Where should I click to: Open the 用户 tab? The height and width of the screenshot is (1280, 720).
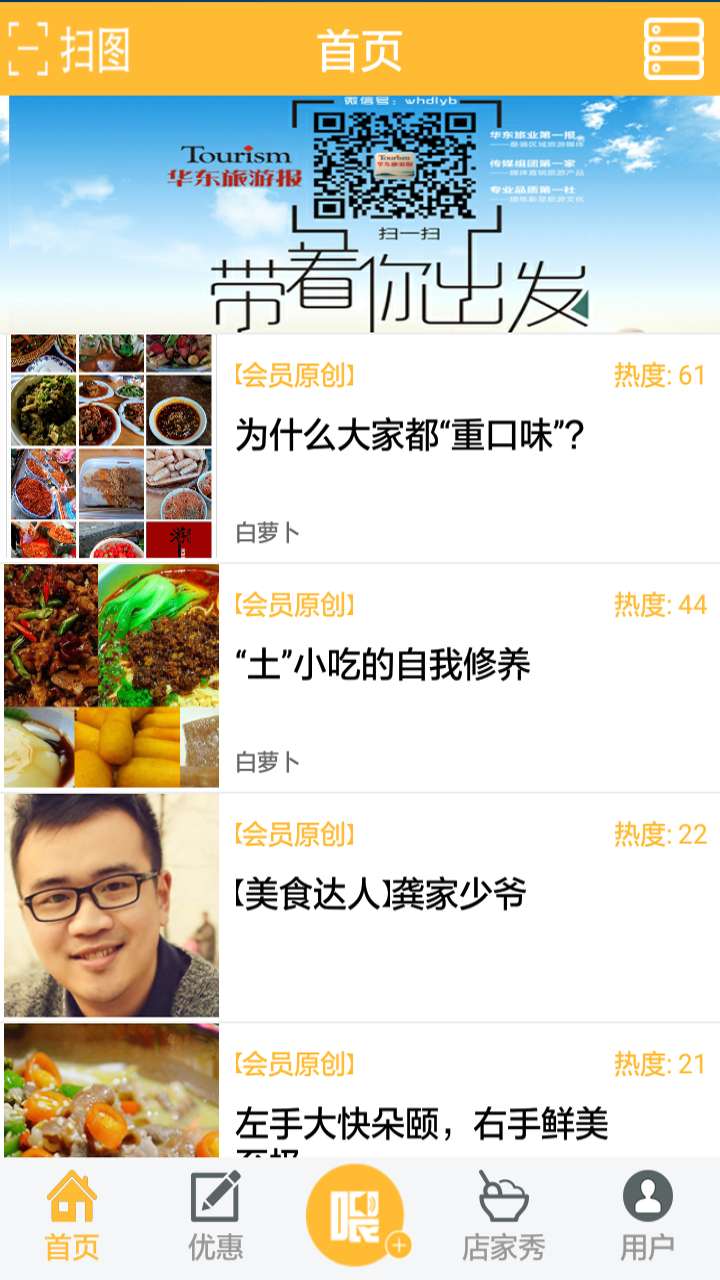pyautogui.click(x=647, y=1217)
